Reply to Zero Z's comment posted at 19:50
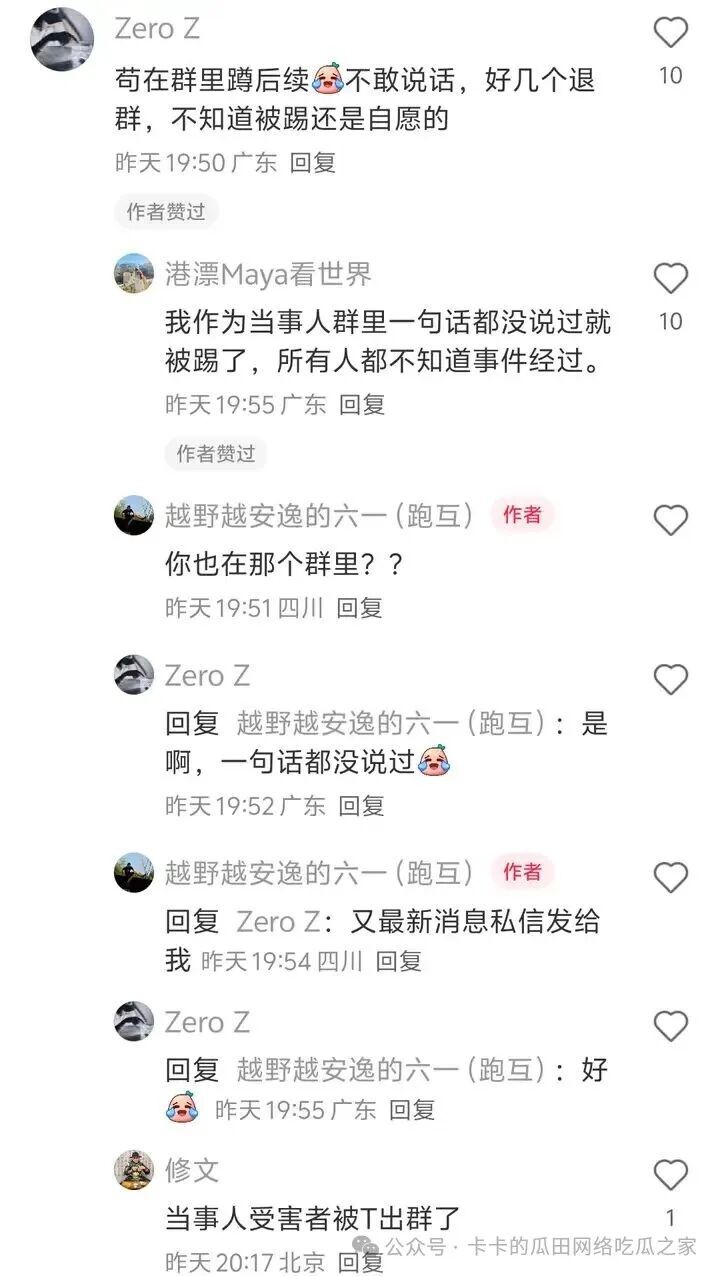The height and width of the screenshot is (1276, 720). pos(312,163)
